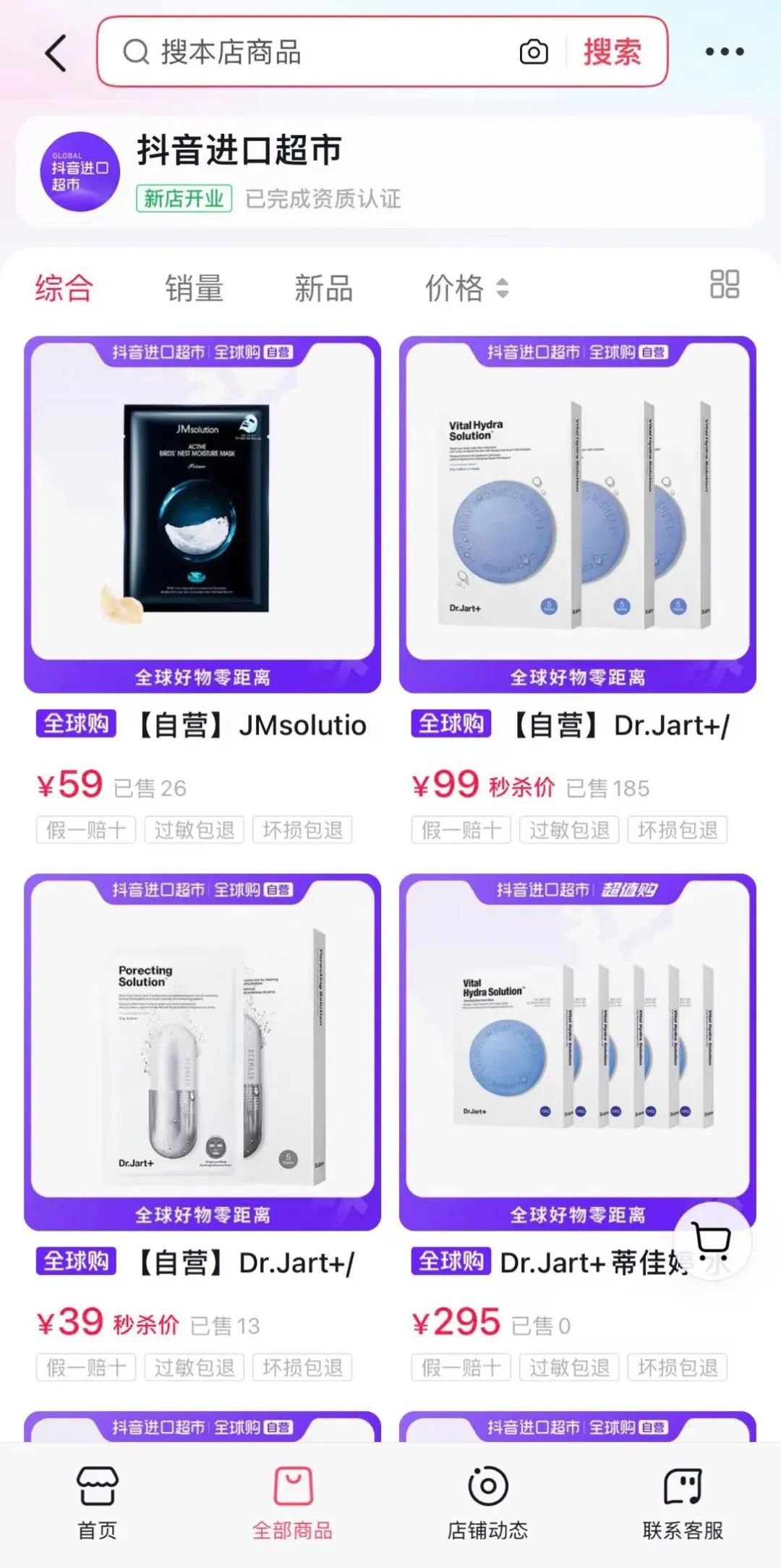Viewport: 781px width, 1568px height.
Task: Sort products by 销量
Action: click(194, 288)
